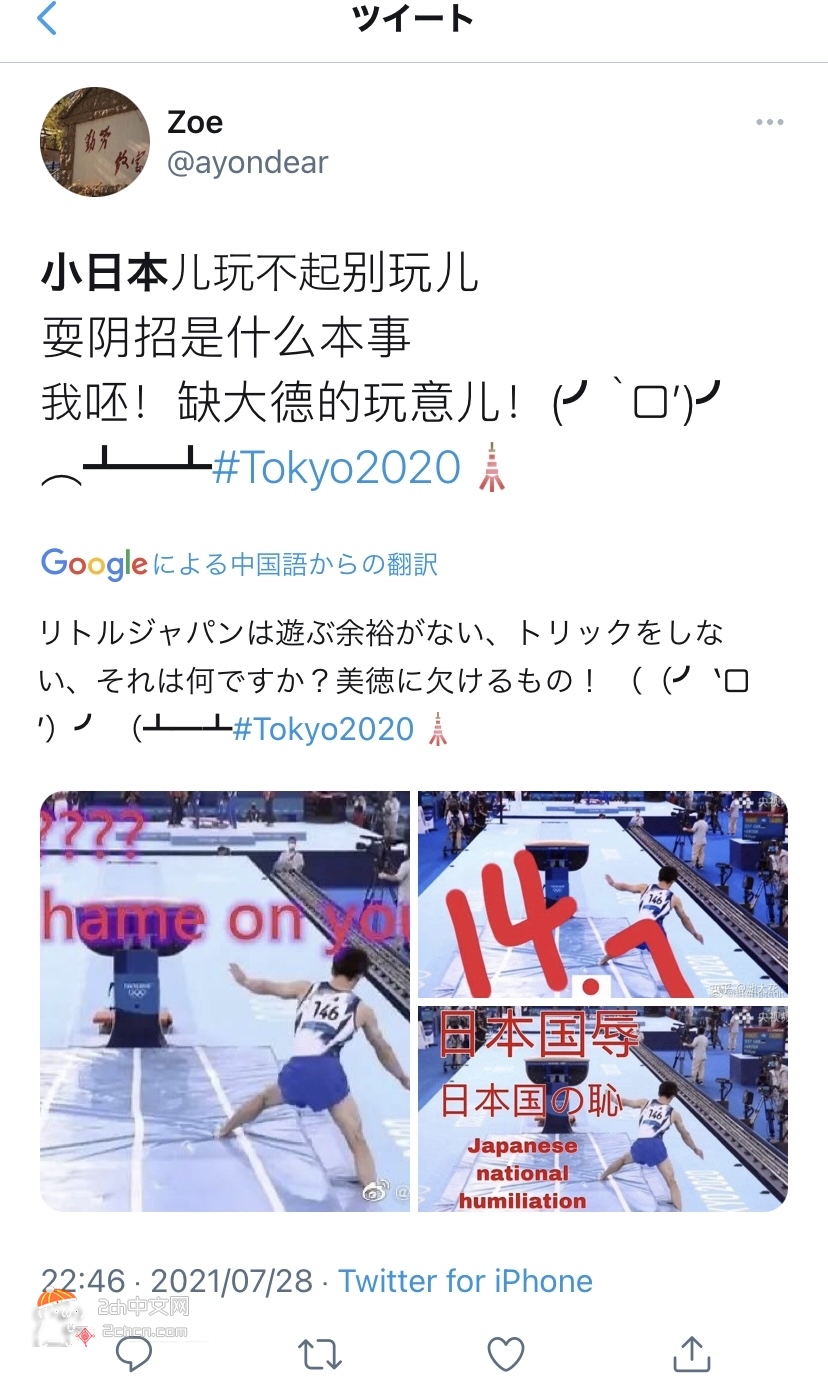This screenshot has height=1377, width=828.
Task: Open the first #Tokyo2020 hashtag in tweet
Action: click(x=337, y=467)
